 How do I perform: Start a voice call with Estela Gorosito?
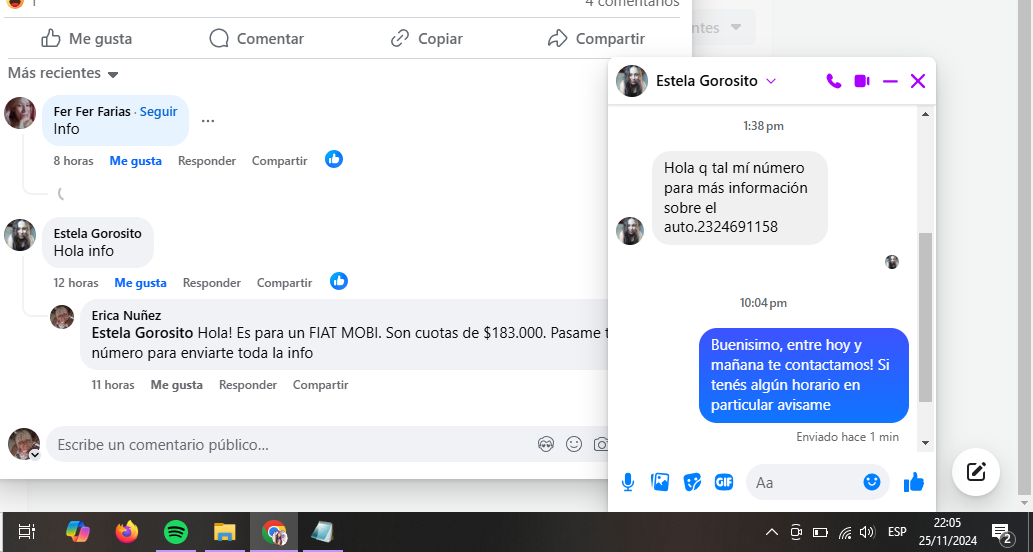833,81
